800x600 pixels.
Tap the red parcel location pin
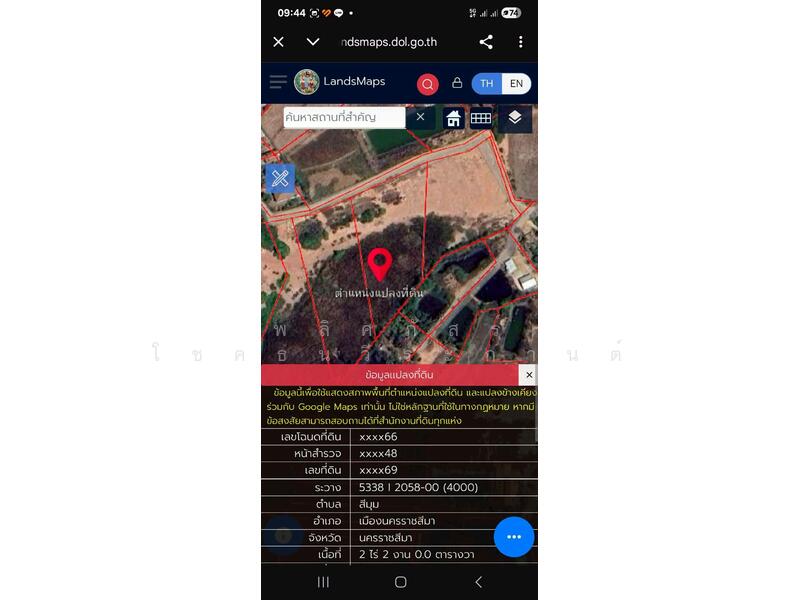379,264
